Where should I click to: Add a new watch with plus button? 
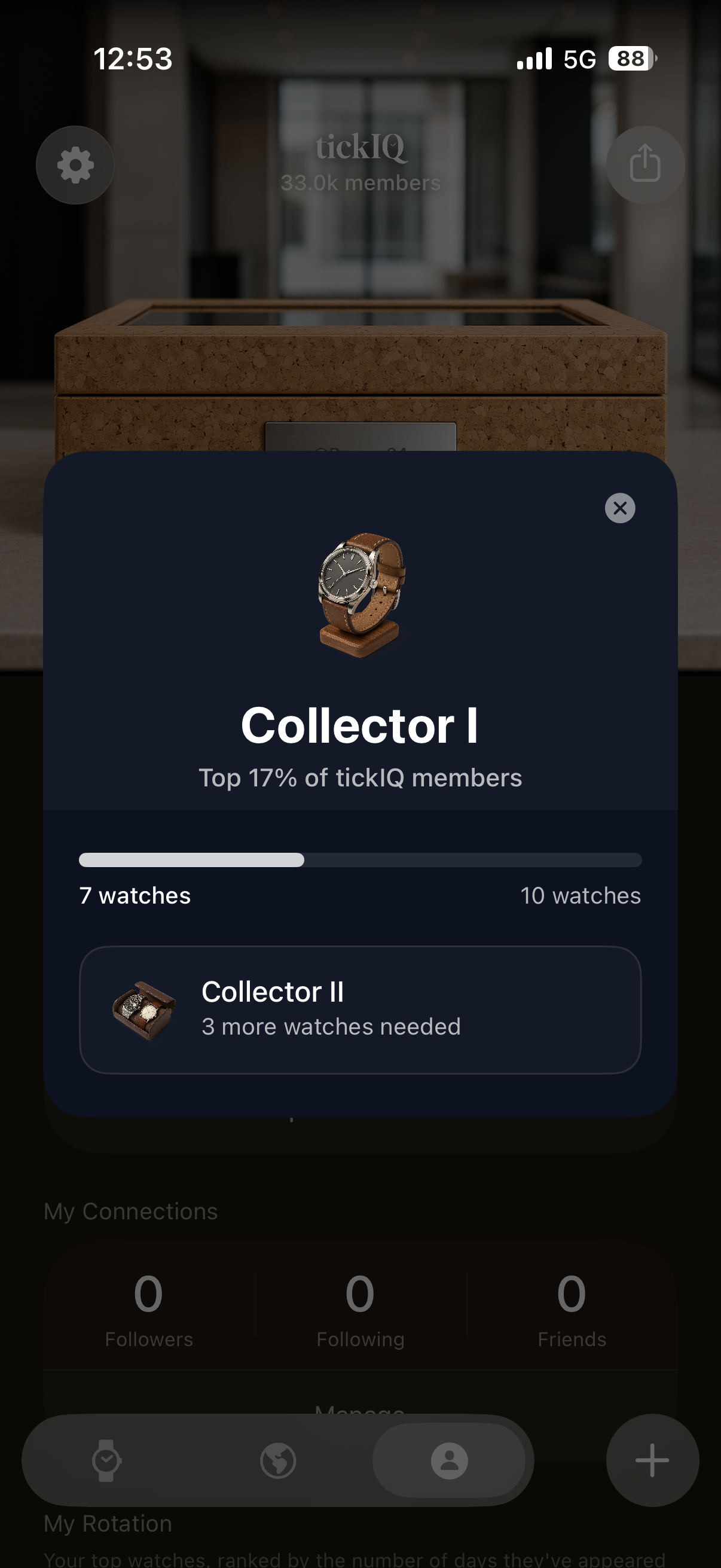coord(652,1460)
